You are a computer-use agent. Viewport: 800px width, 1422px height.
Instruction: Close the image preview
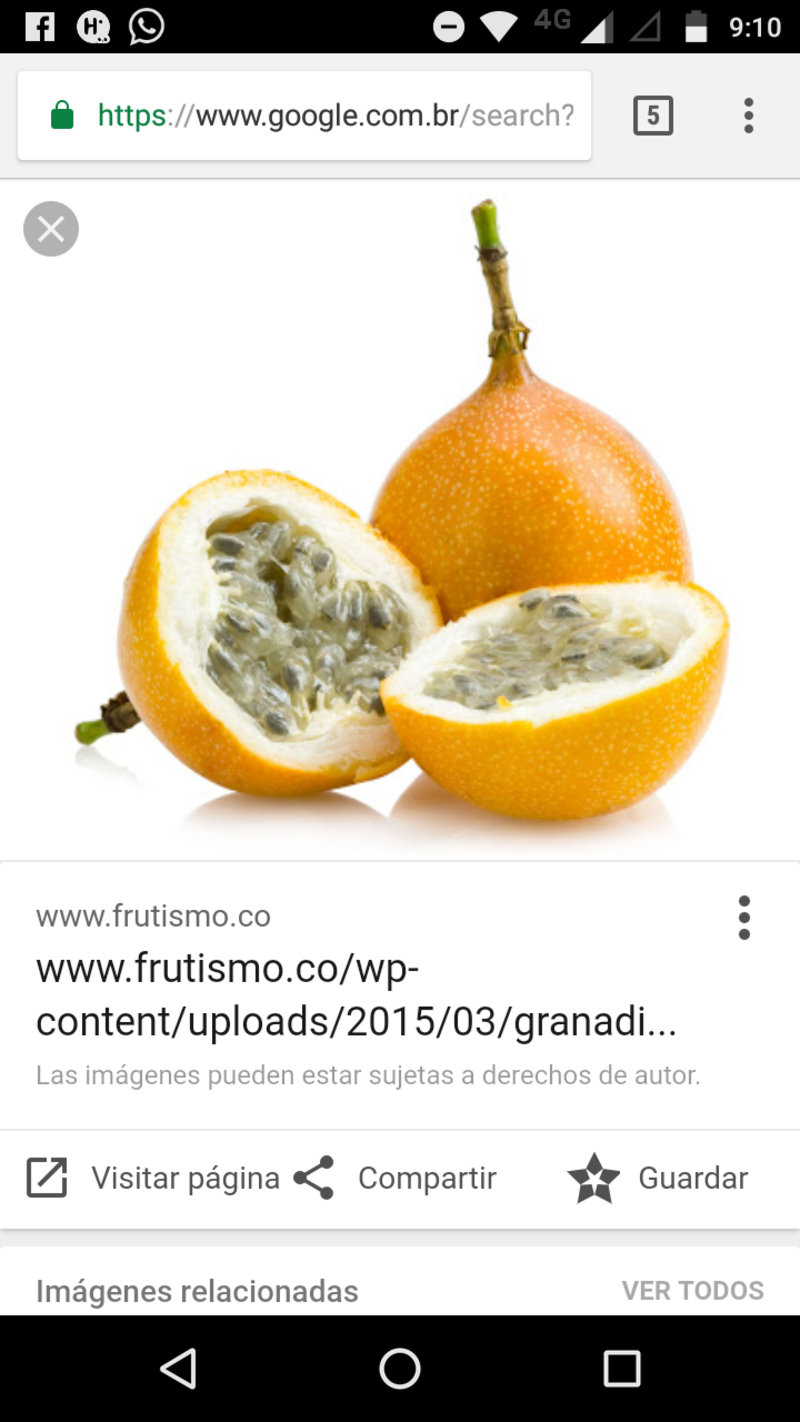coord(51,229)
